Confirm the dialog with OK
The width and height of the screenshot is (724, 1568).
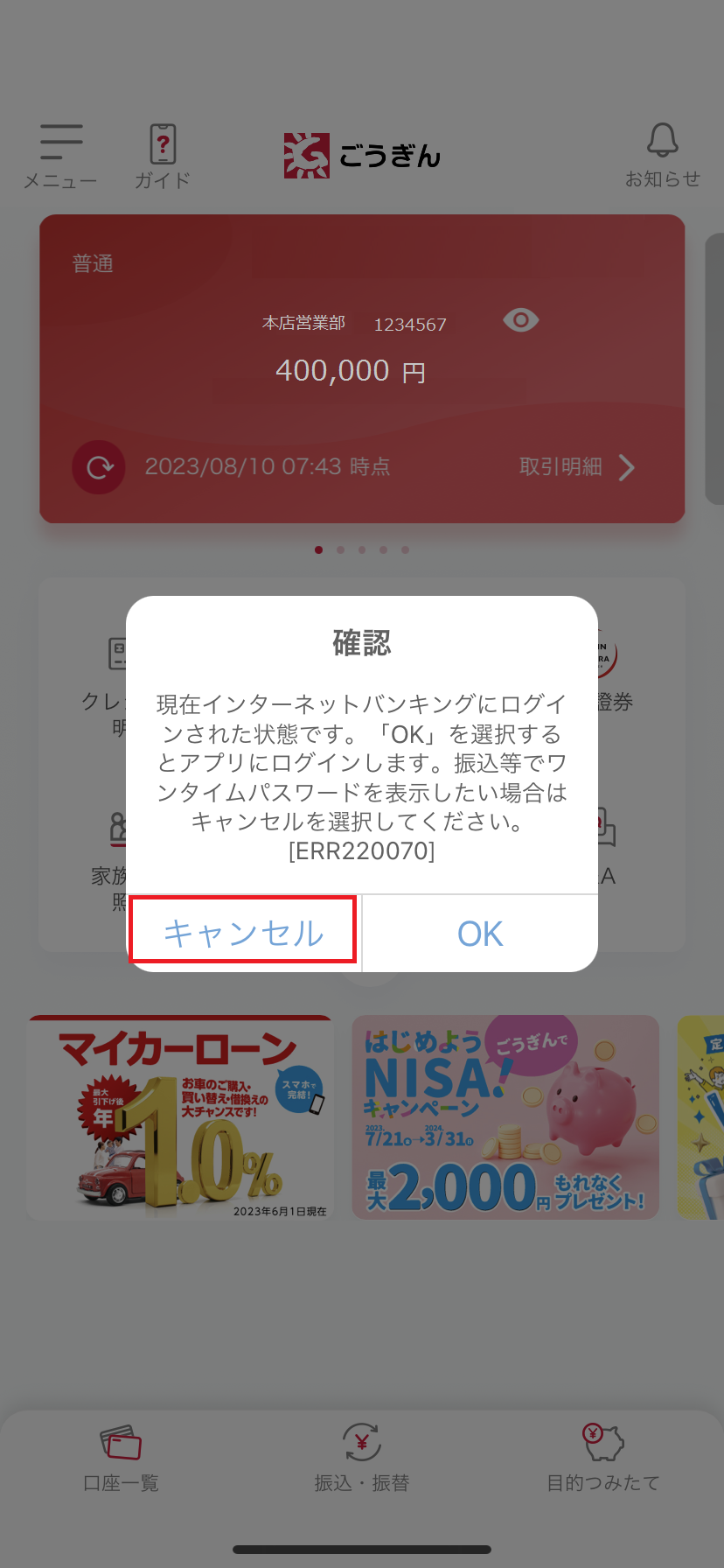[x=480, y=933]
